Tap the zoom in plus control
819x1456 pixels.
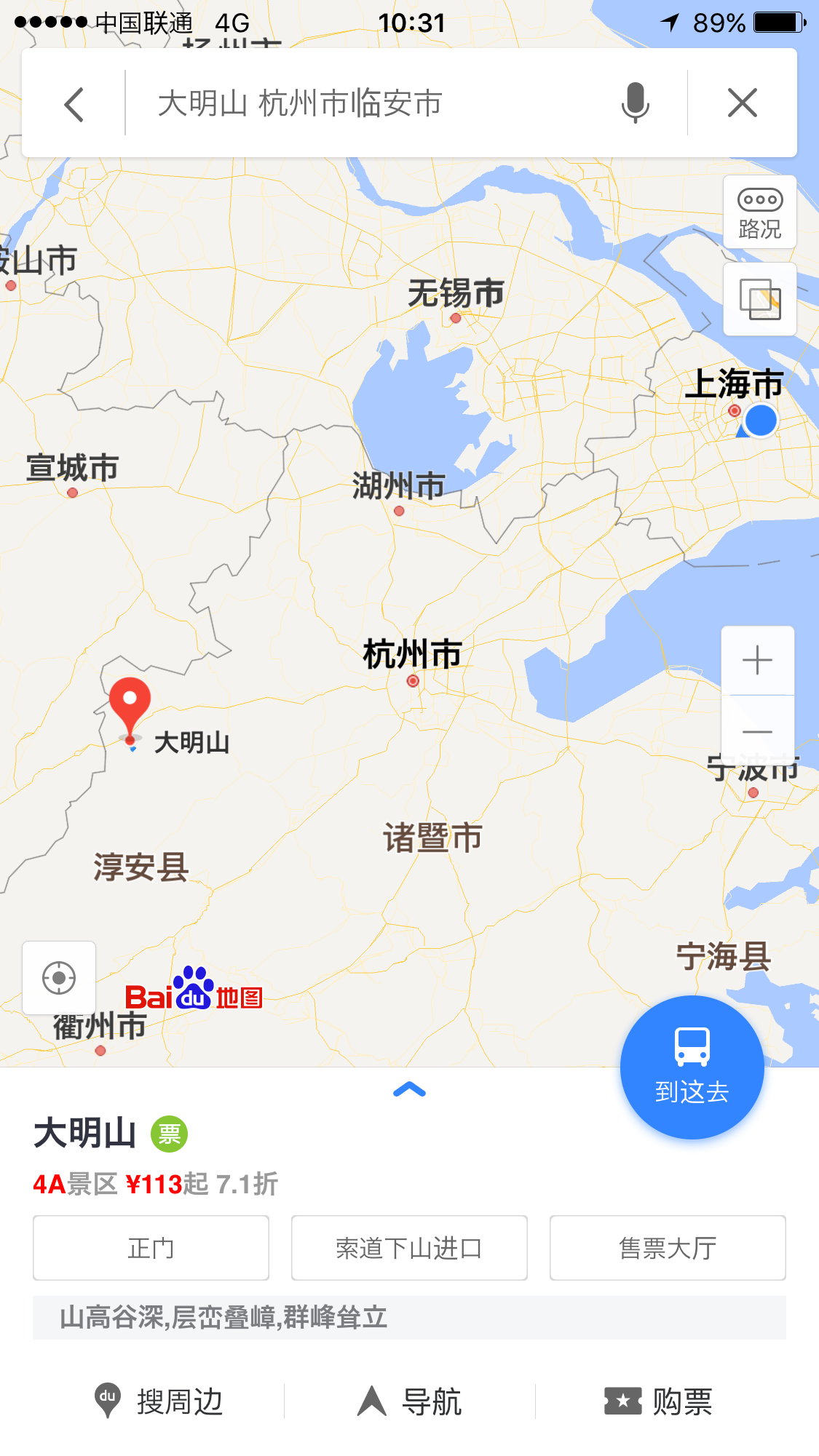[x=758, y=659]
